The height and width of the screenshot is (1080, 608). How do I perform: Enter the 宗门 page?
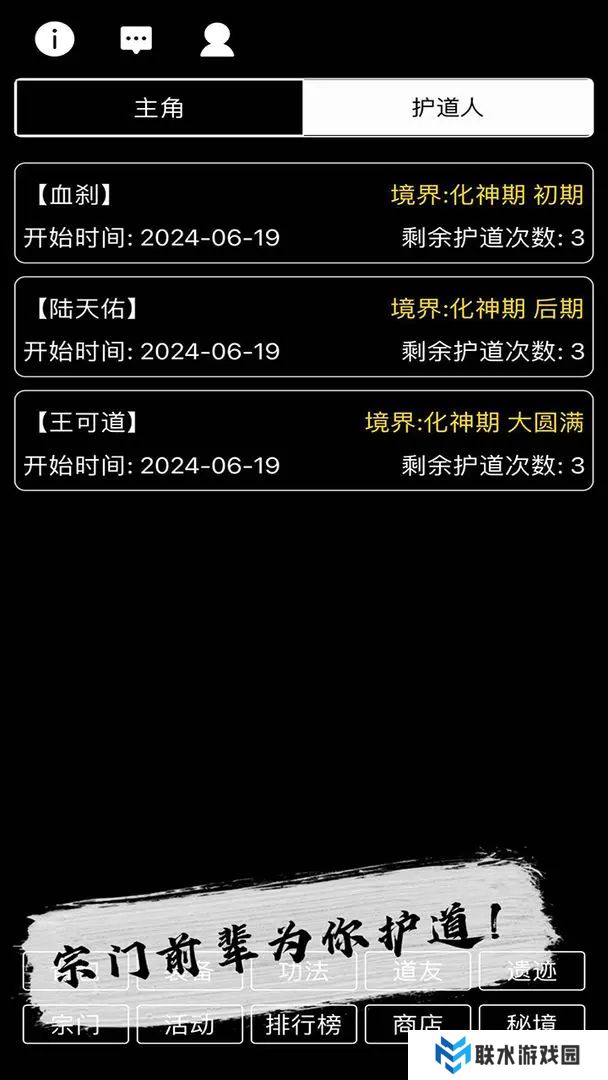76,1024
